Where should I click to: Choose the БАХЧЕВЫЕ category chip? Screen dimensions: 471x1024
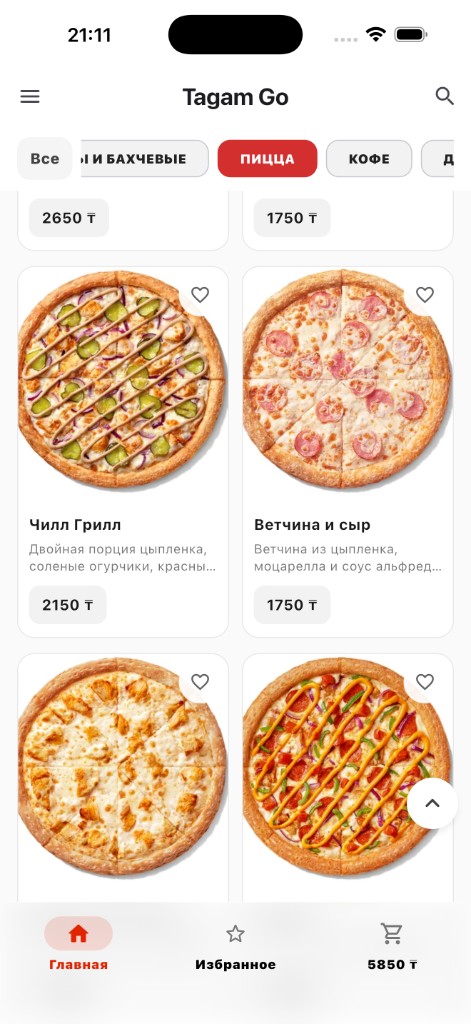coord(144,159)
